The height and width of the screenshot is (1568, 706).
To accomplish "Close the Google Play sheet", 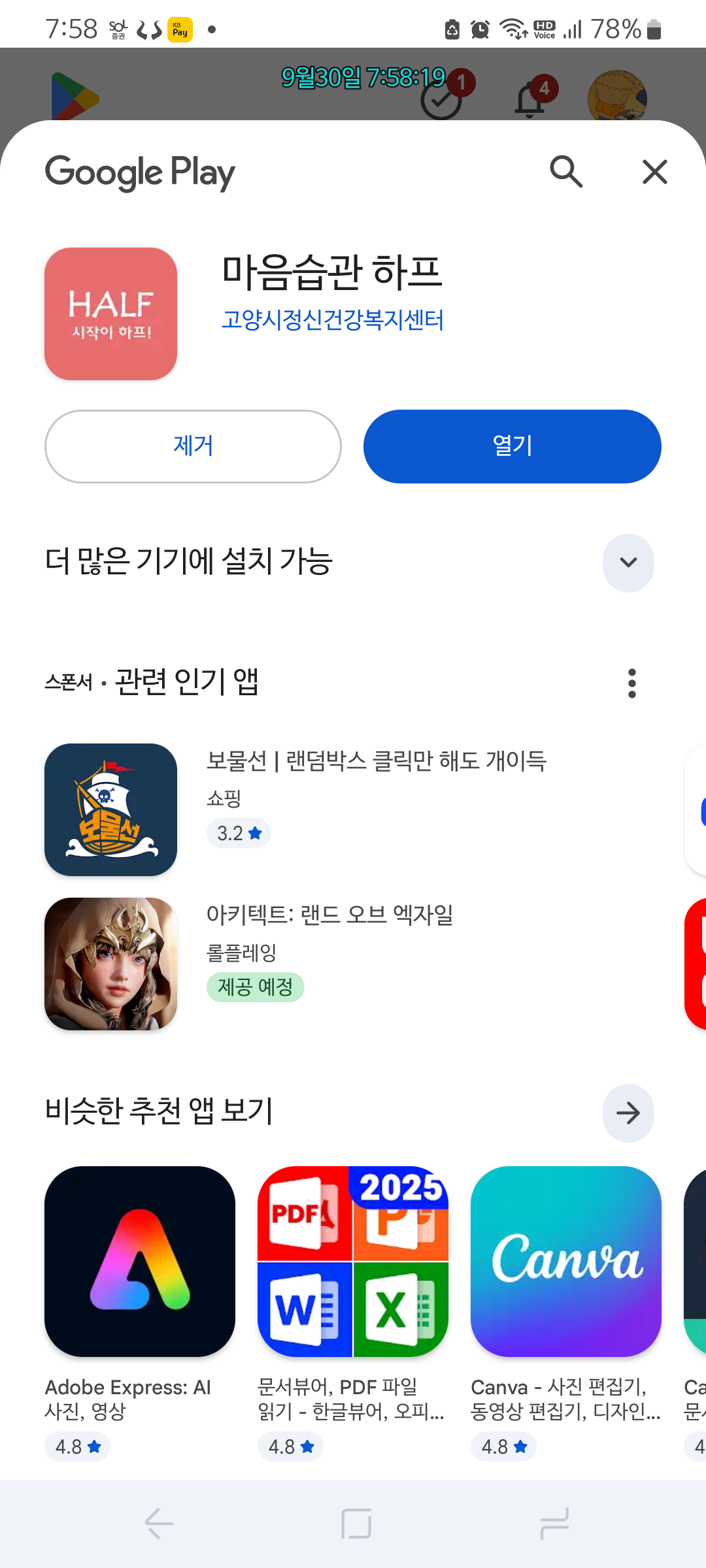I will click(654, 172).
